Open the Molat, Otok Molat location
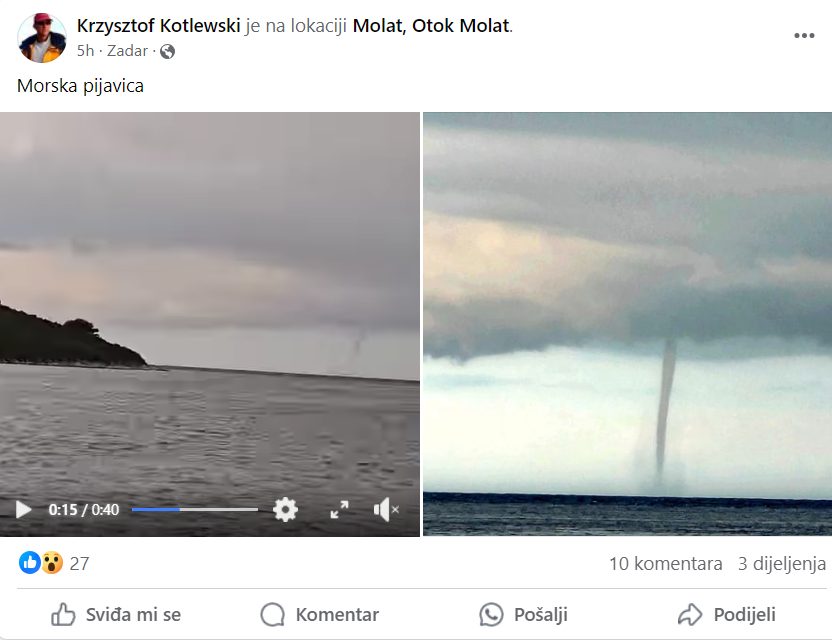Screen dimensions: 832x640 point(431,25)
